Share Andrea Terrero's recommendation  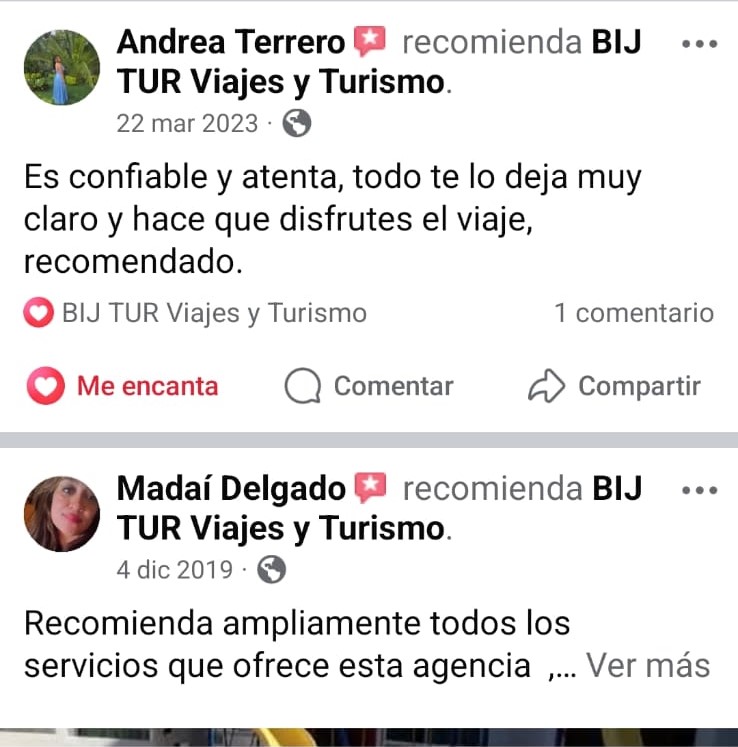pyautogui.click(x=614, y=386)
